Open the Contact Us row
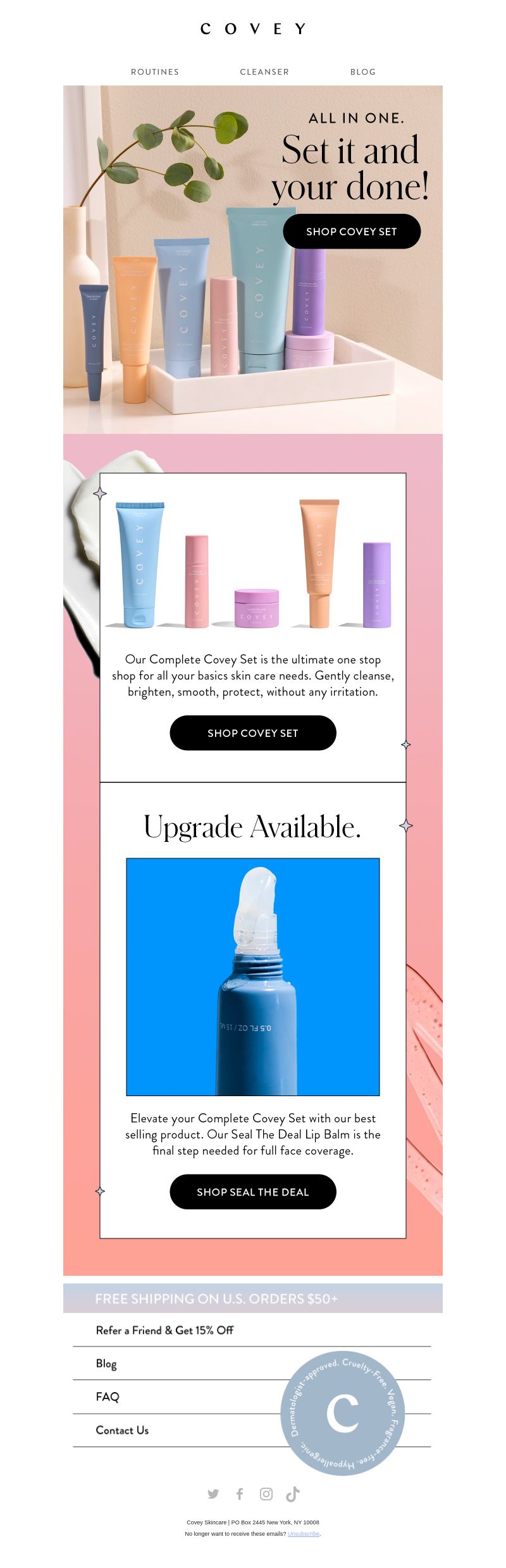The width and height of the screenshot is (506, 1568). click(122, 1430)
